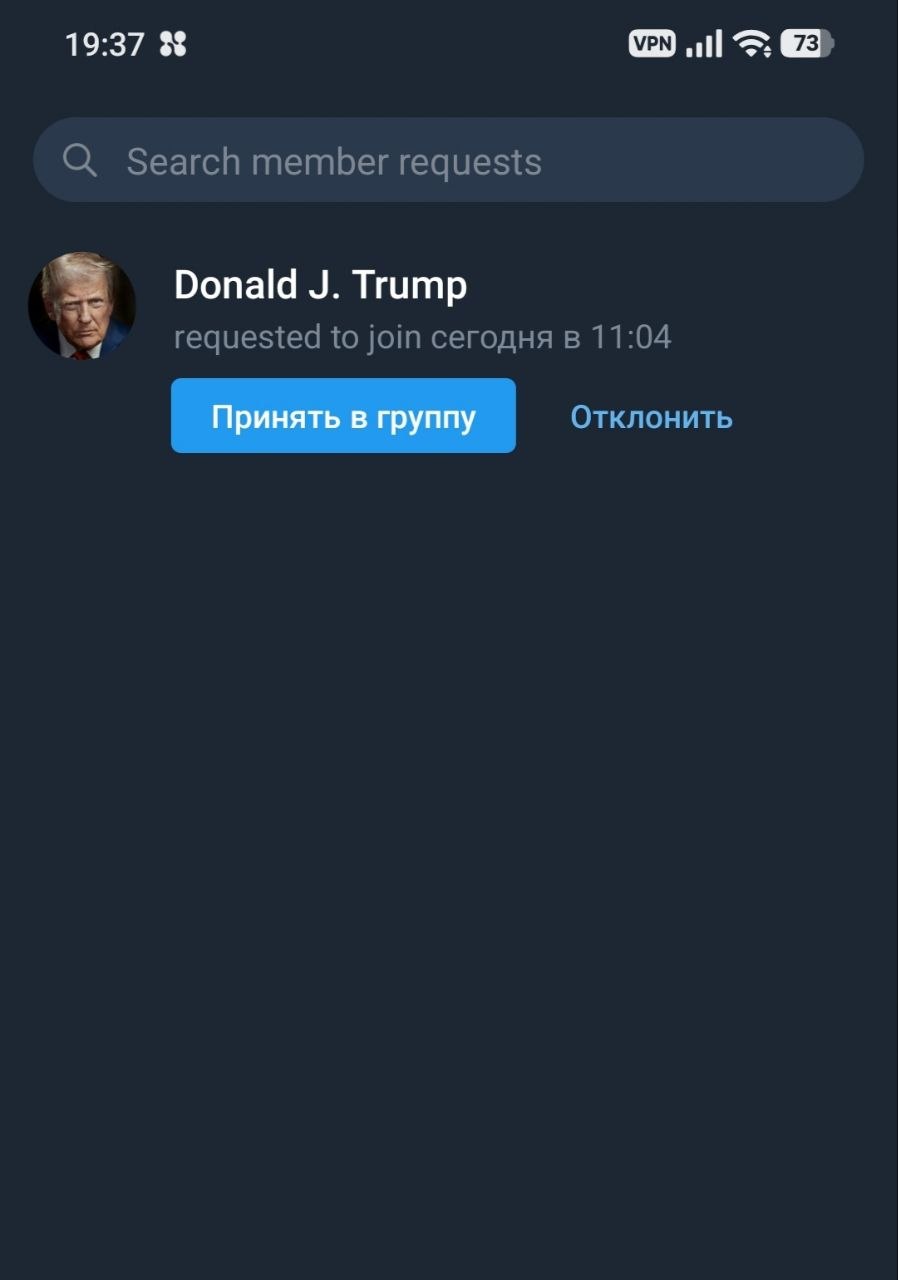Open the profile of the join requester
898x1280 pixels.
[82, 306]
